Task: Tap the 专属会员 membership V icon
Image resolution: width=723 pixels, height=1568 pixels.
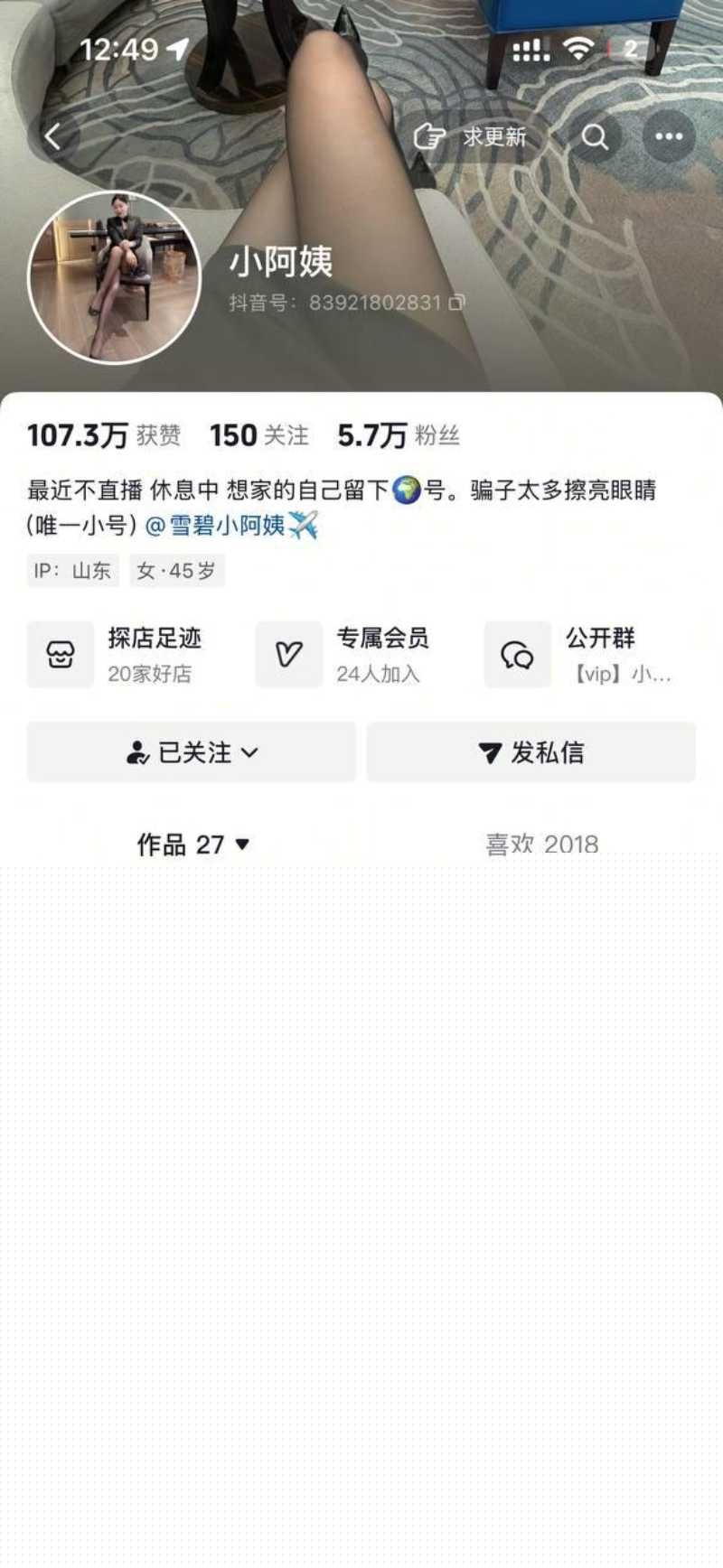Action: coord(289,653)
